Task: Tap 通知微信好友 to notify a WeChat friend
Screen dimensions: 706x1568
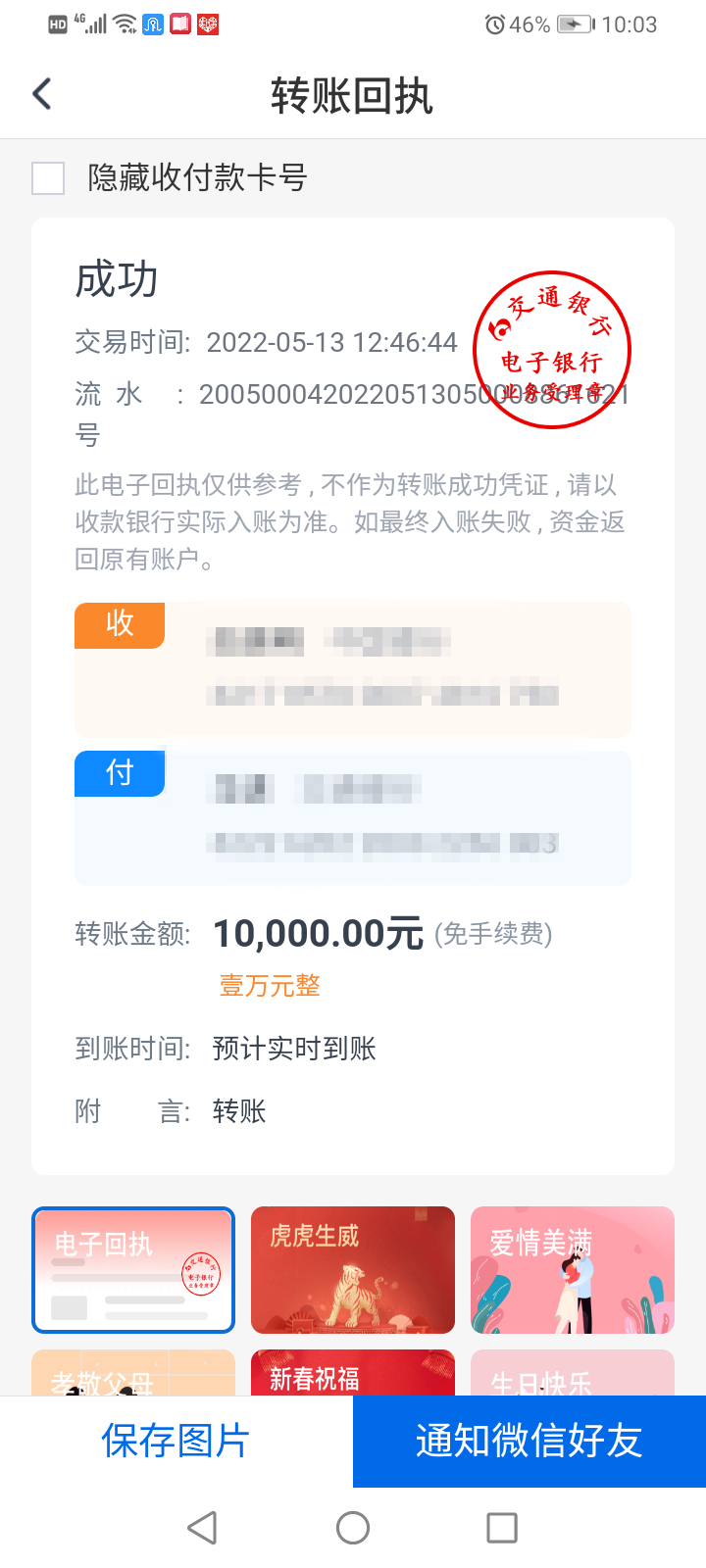Action: pos(529,1442)
